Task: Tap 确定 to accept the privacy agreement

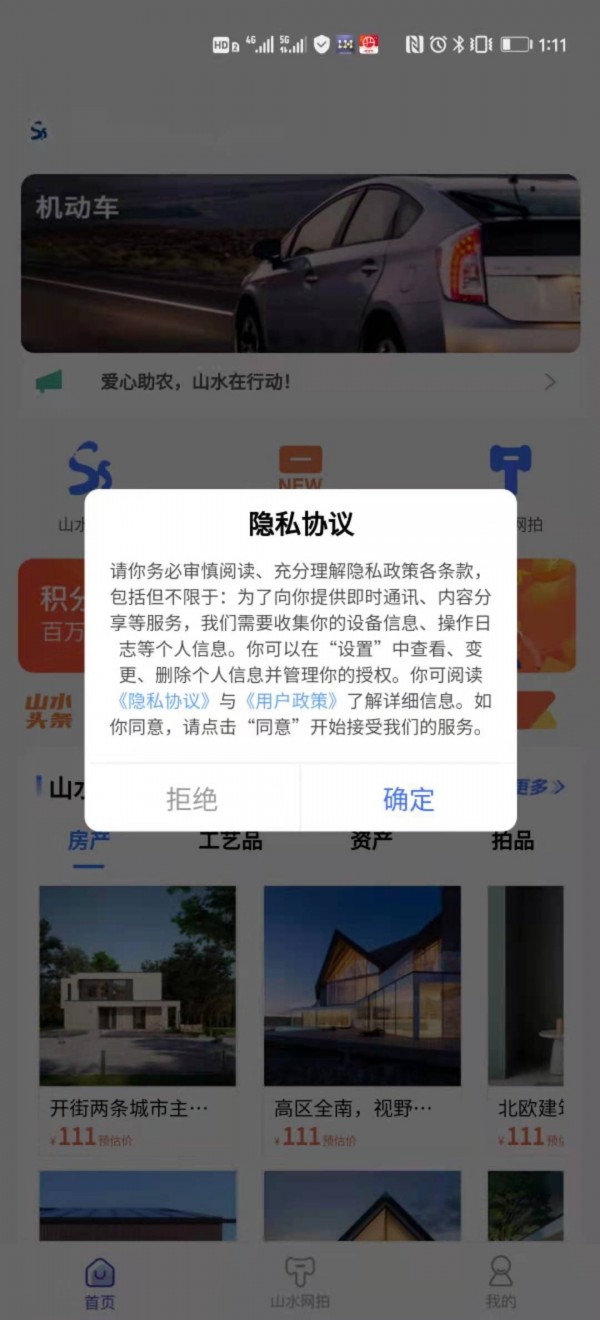Action: click(408, 799)
